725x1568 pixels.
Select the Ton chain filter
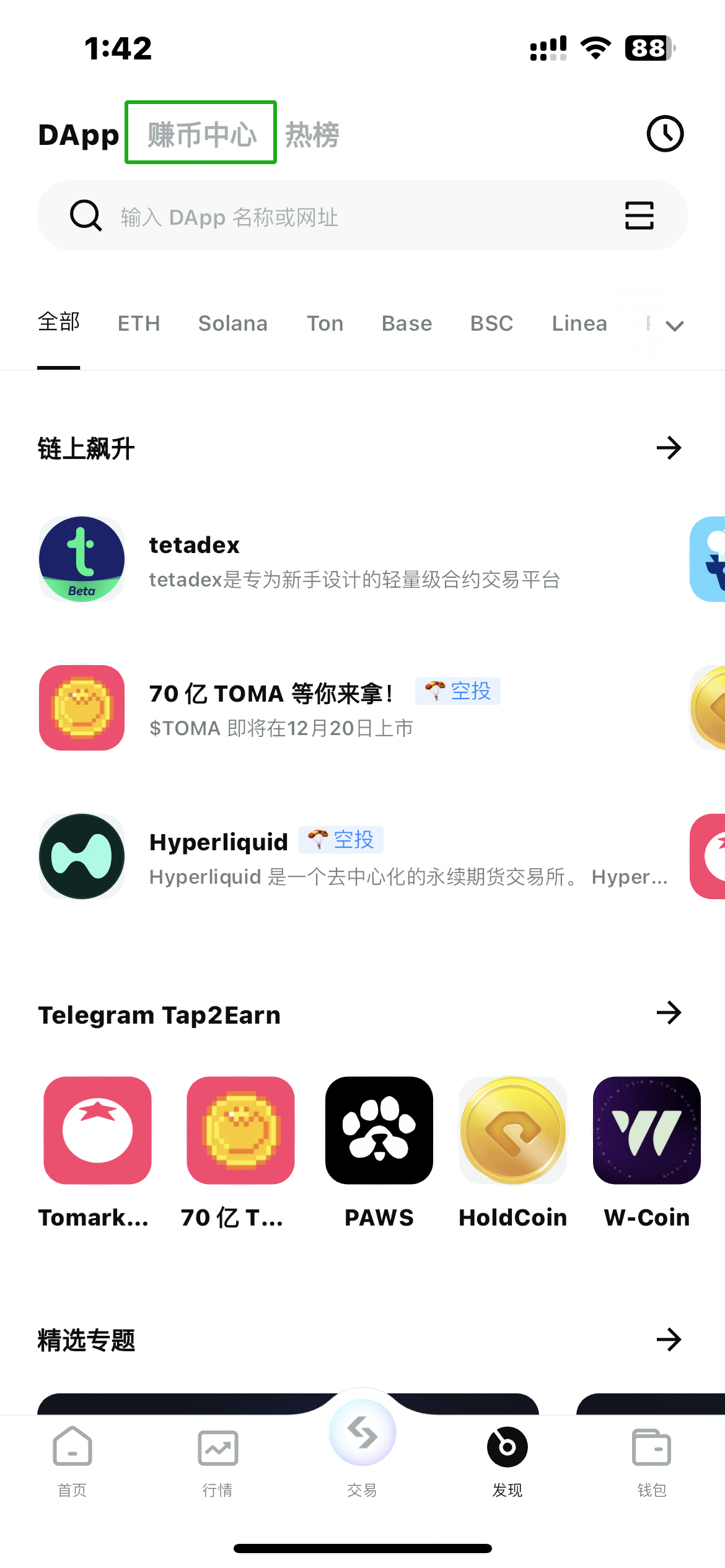pyautogui.click(x=325, y=323)
